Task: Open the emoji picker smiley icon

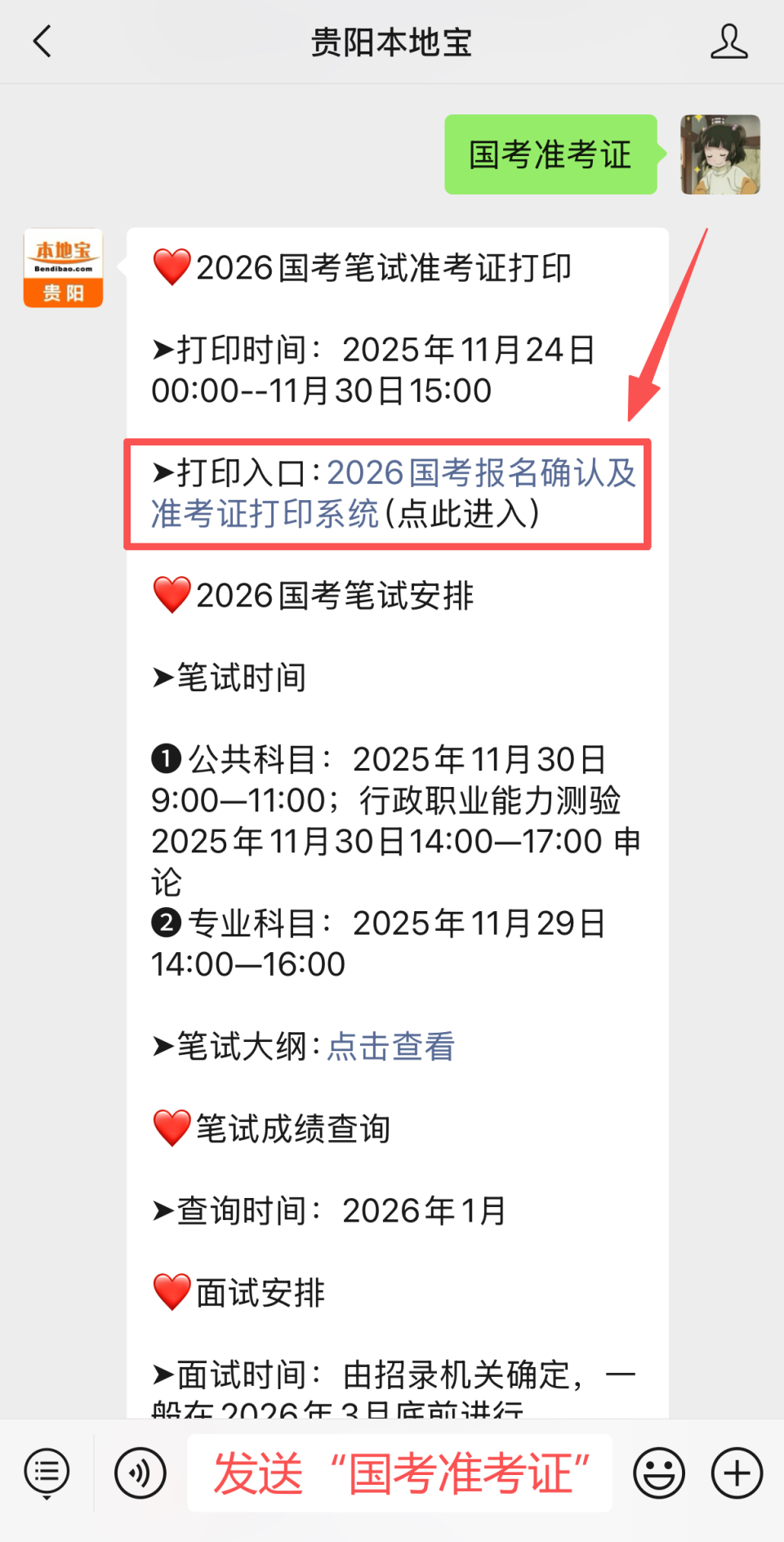Action: (x=658, y=1471)
